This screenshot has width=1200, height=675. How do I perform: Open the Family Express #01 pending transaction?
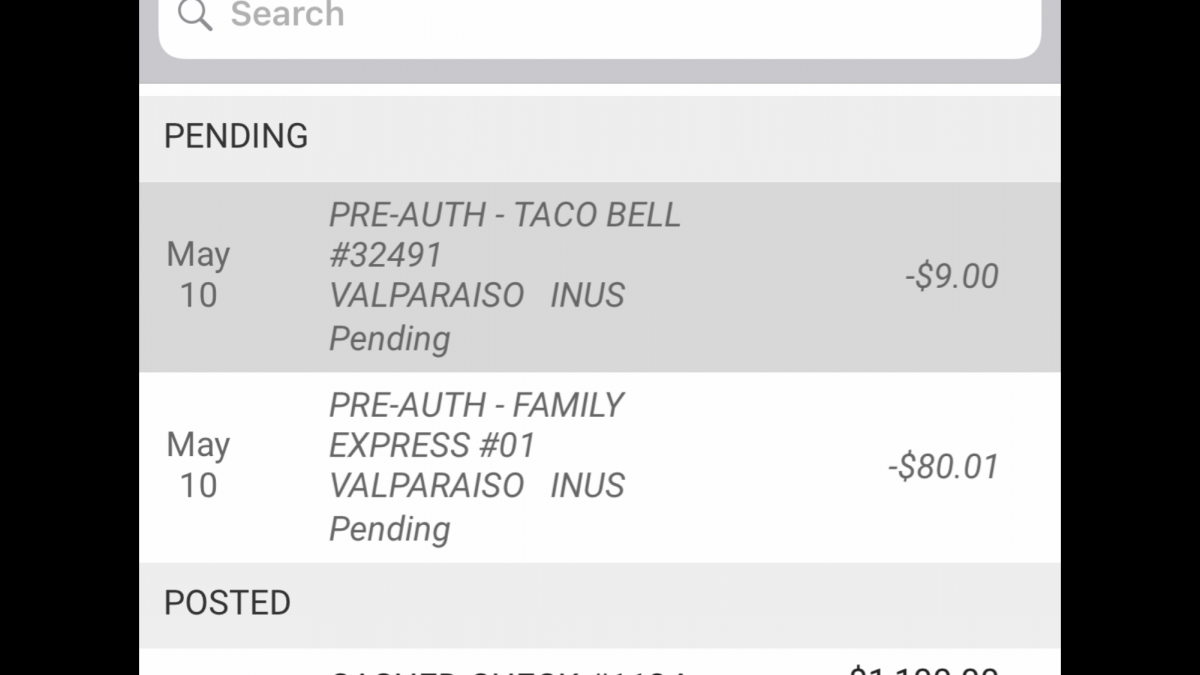(x=600, y=467)
